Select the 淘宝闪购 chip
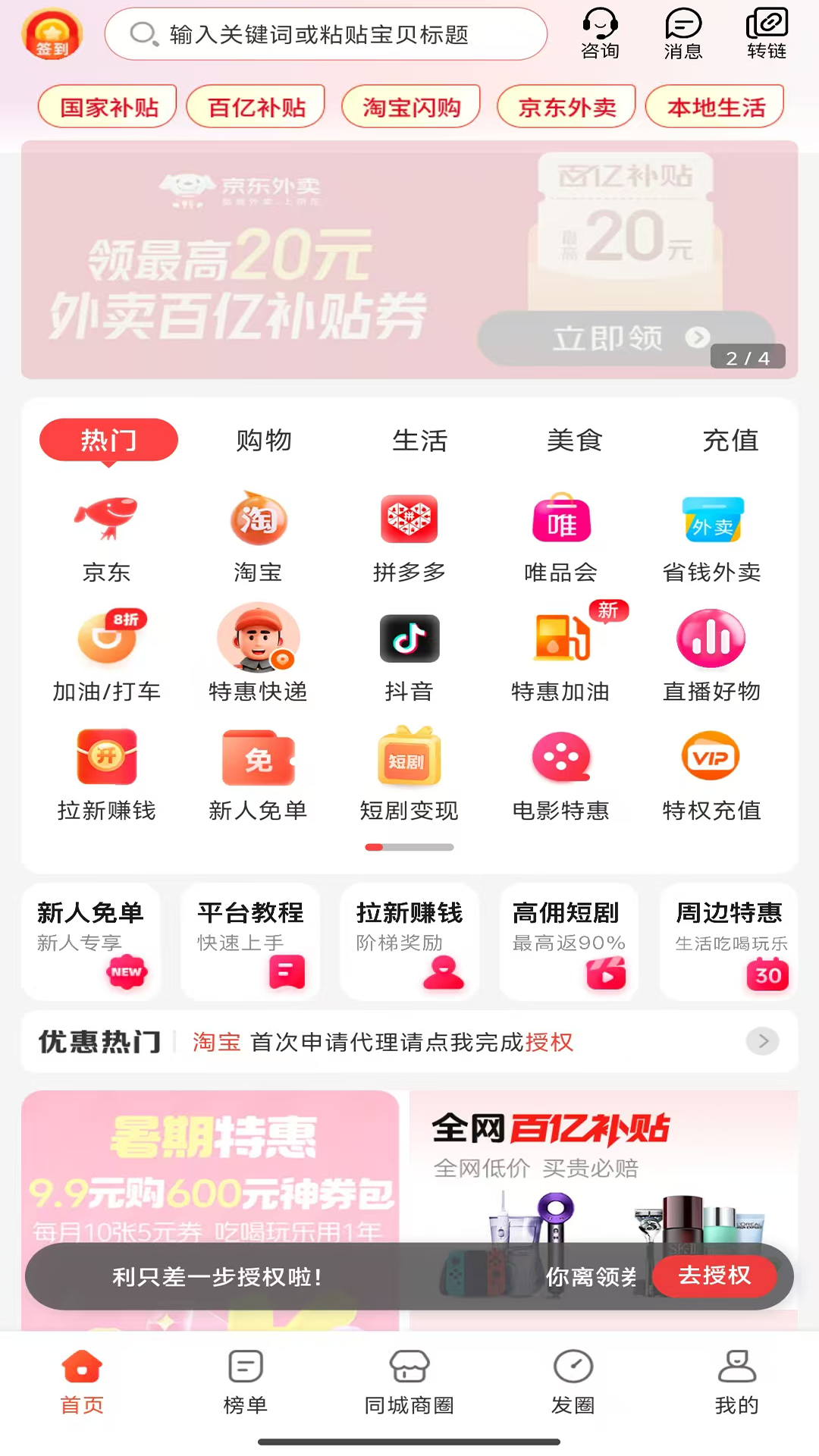Image resolution: width=819 pixels, height=1456 pixels. (x=411, y=106)
